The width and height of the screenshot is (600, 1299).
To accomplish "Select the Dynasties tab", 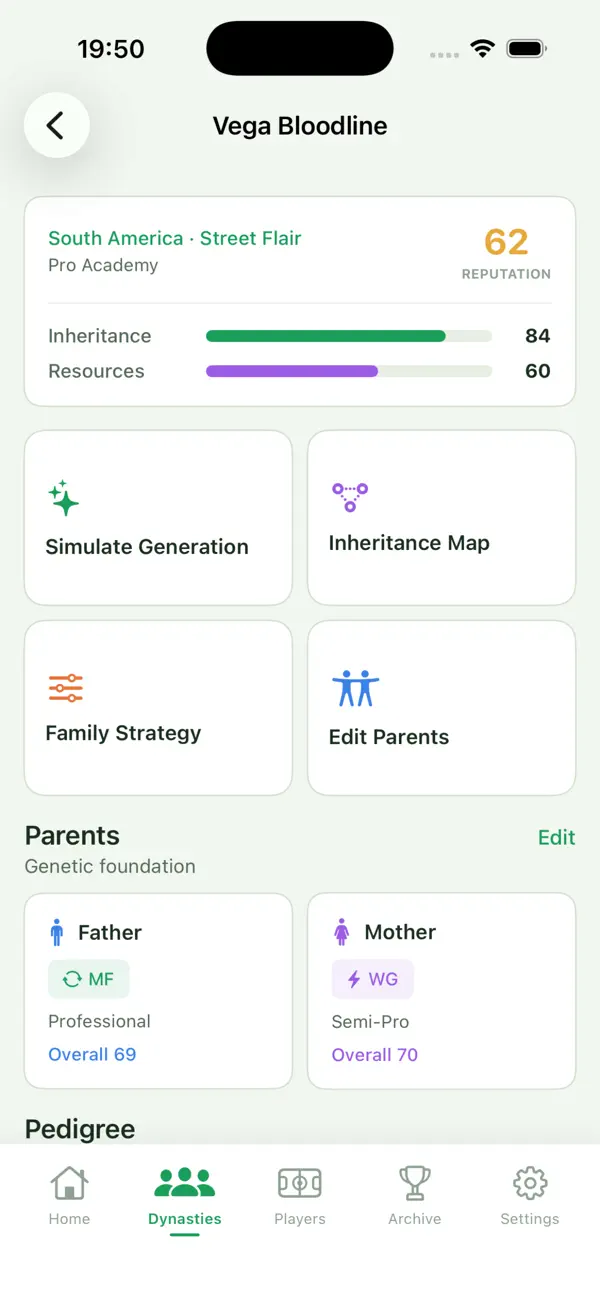I will [185, 1195].
